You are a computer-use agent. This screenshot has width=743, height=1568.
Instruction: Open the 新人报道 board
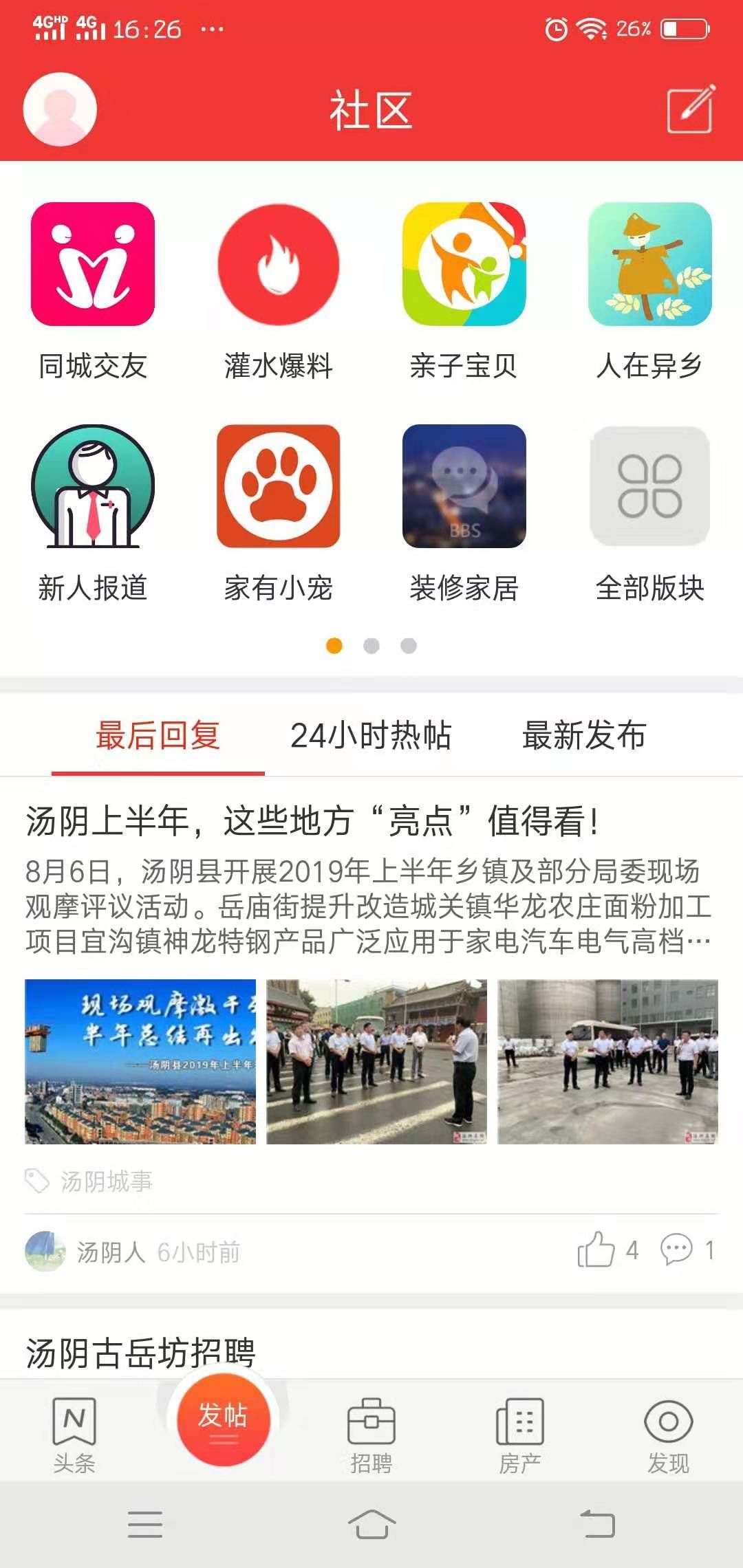93,487
